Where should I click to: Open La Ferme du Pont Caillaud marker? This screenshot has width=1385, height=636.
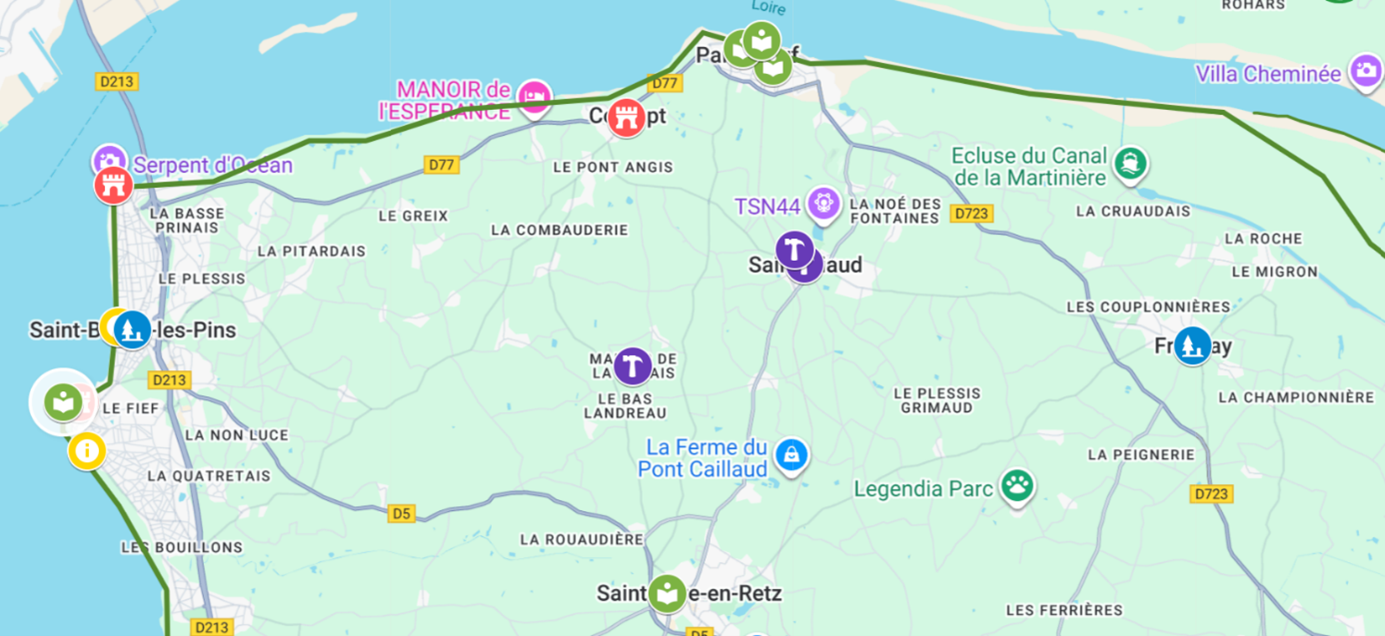tap(792, 455)
